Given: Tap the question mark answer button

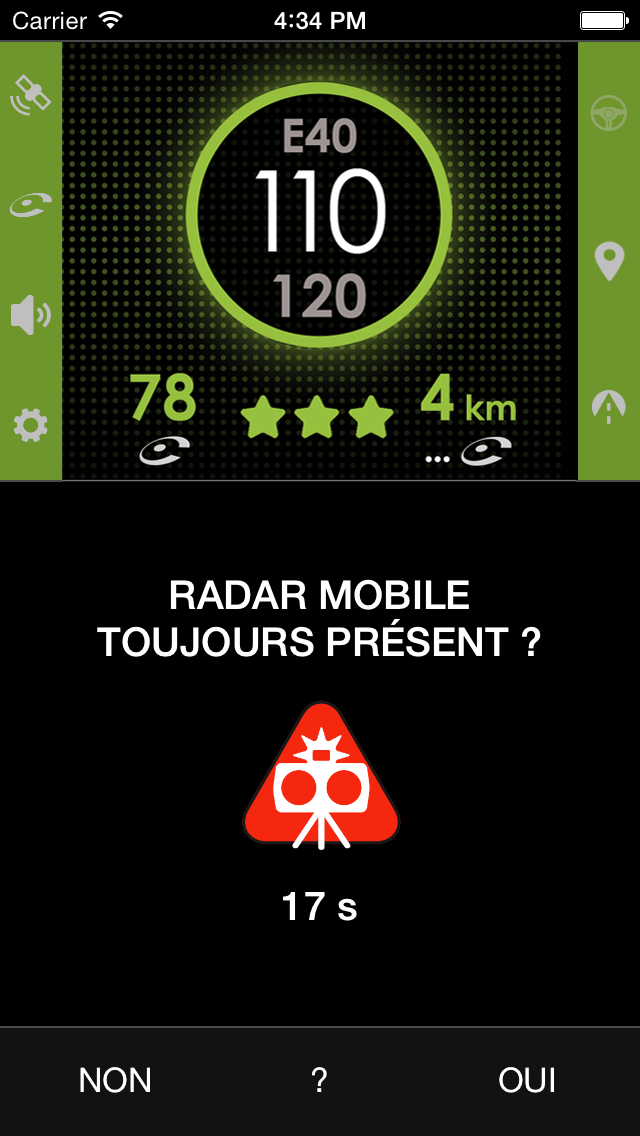Looking at the screenshot, I should tap(319, 1081).
